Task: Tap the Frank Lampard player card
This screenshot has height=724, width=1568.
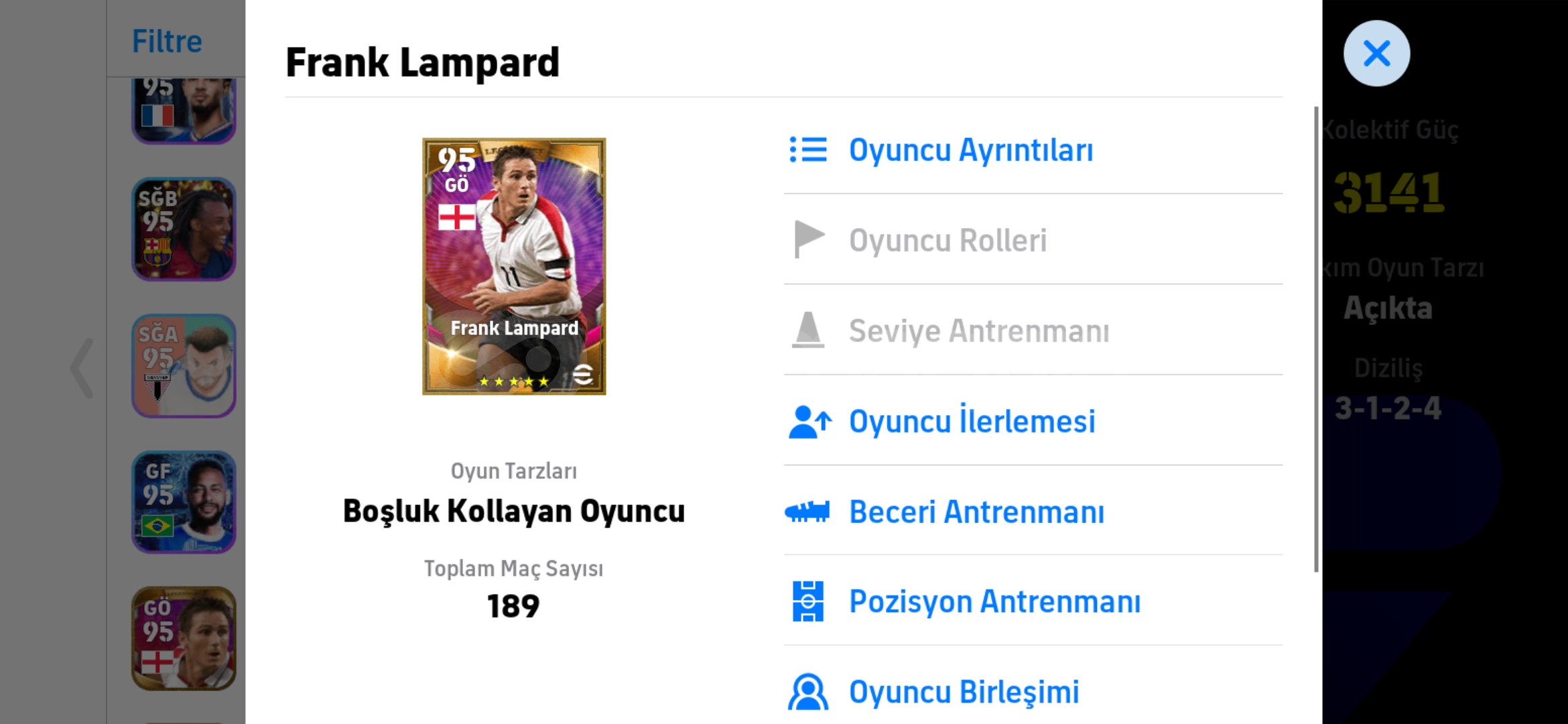Action: pyautogui.click(x=514, y=266)
